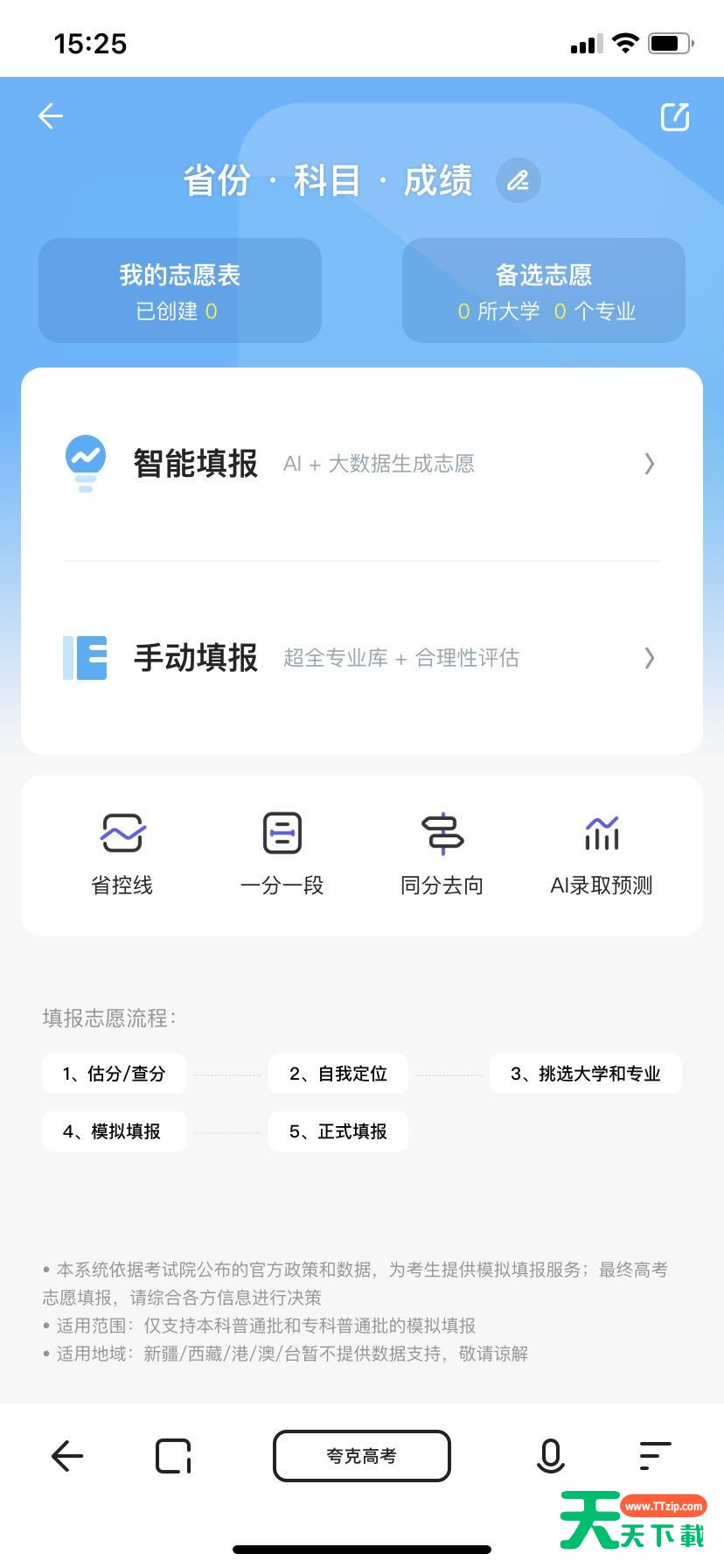Open the 我的志愿表 card

pos(180,290)
